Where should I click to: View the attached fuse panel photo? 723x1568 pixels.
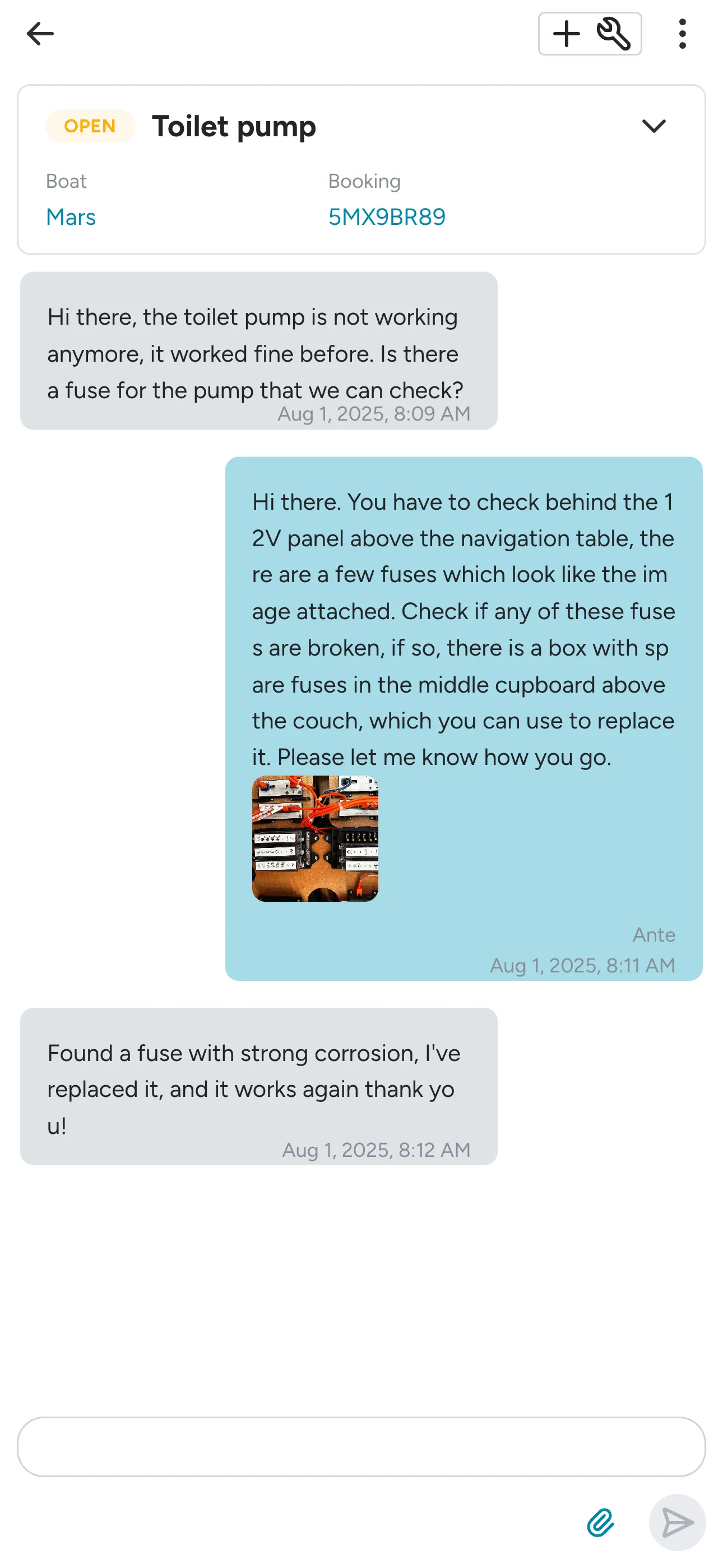(314, 838)
